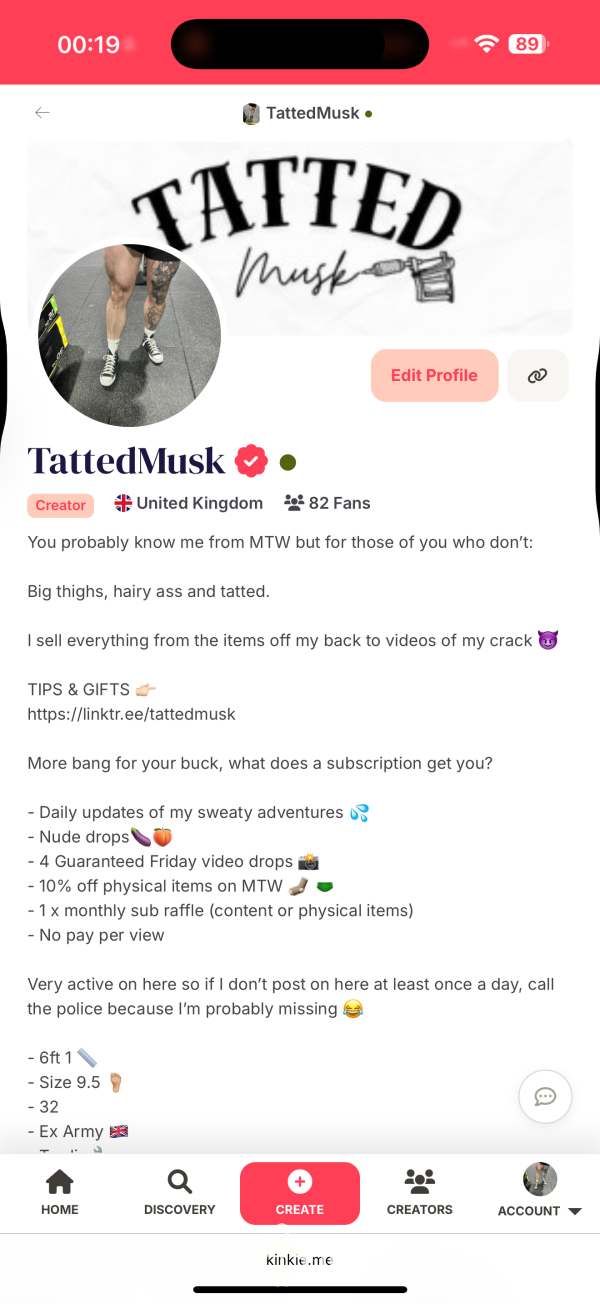This screenshot has height=1304, width=600.
Task: View the round profile picture
Action: 130,336
